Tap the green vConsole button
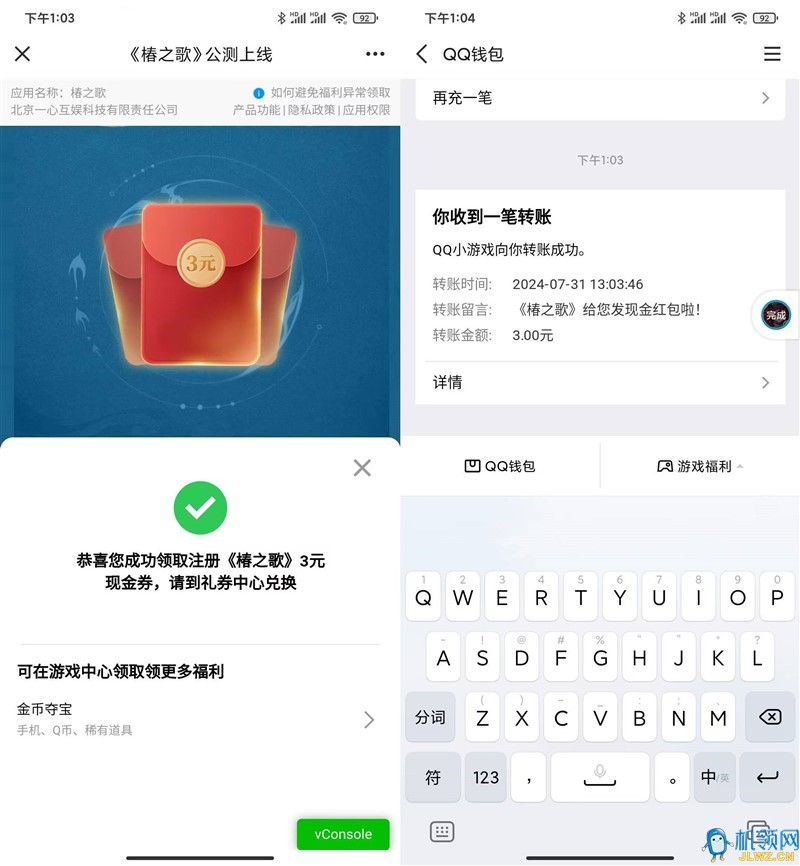The image size is (800, 866). click(x=343, y=834)
